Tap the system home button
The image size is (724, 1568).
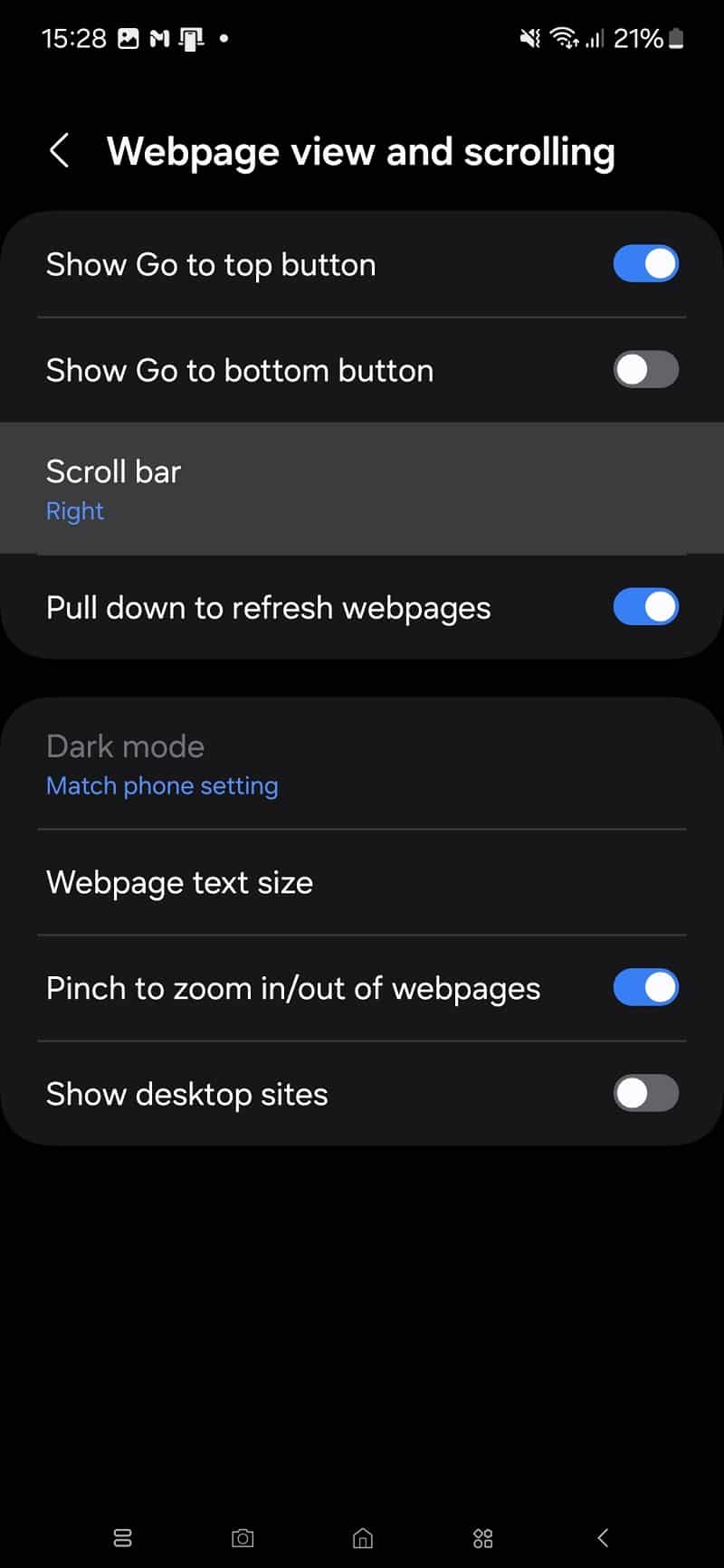[x=363, y=1537]
